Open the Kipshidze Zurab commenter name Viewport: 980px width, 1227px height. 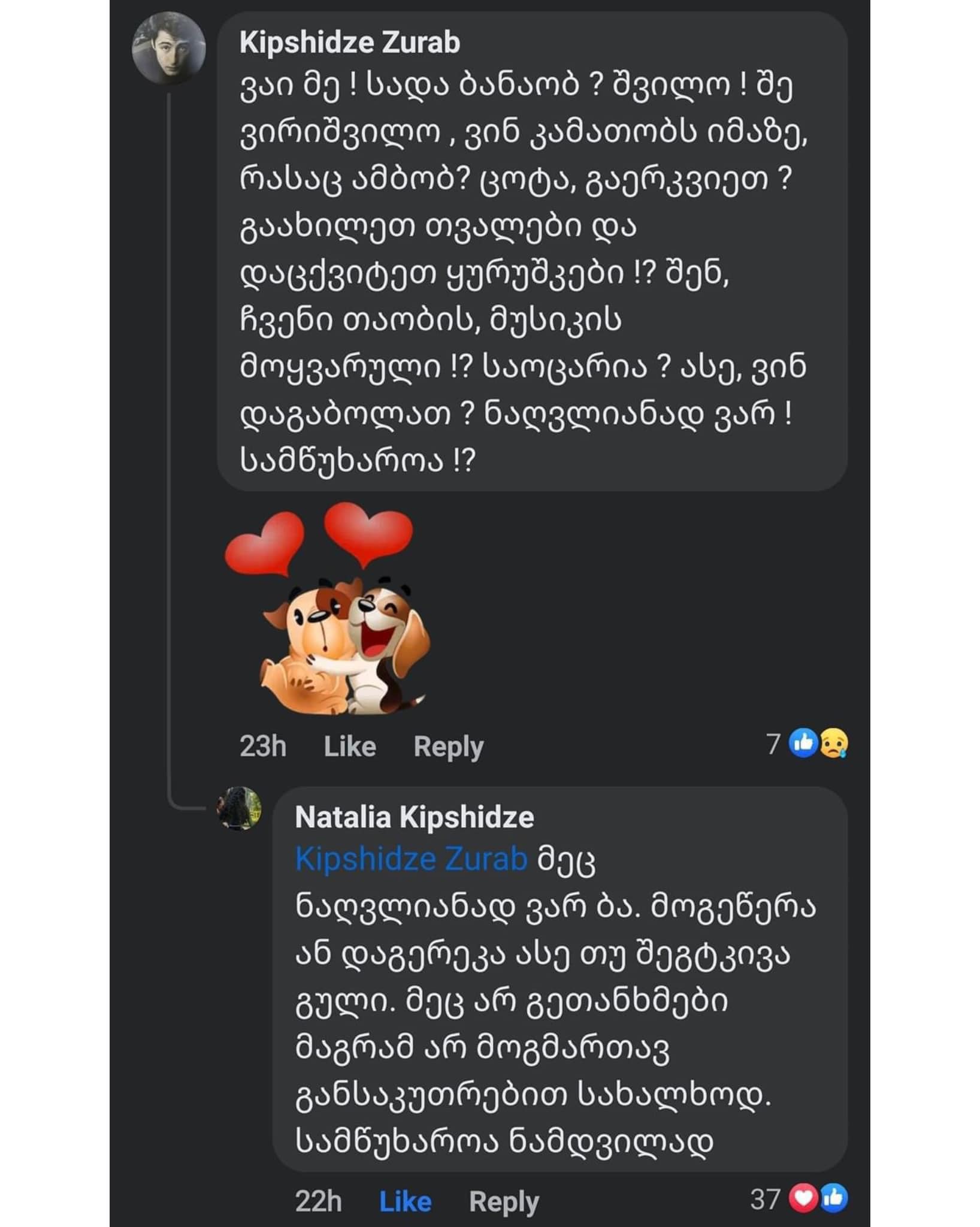coord(350,43)
